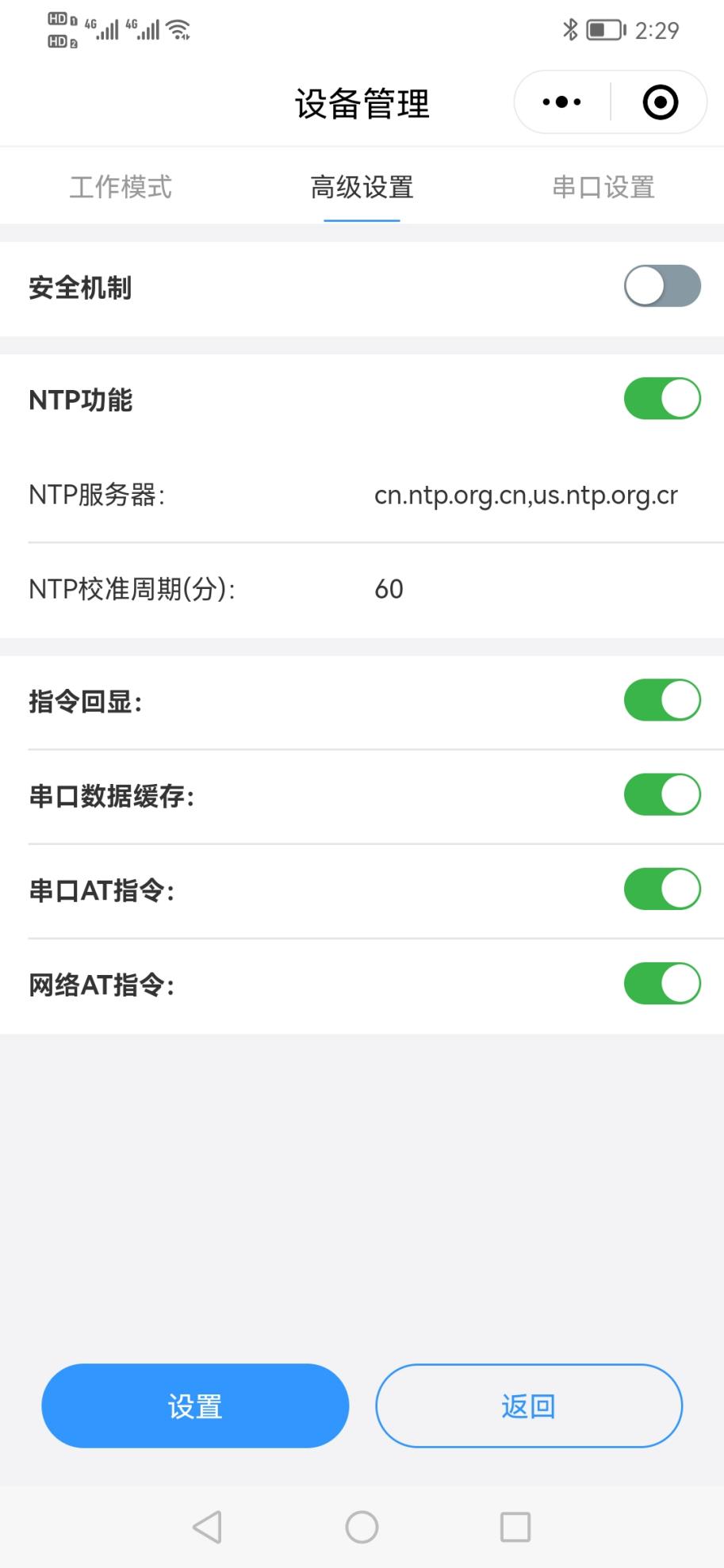Toggle off the 网络AT指令 switch
Viewport: 724px width, 1568px height.
coord(662,984)
